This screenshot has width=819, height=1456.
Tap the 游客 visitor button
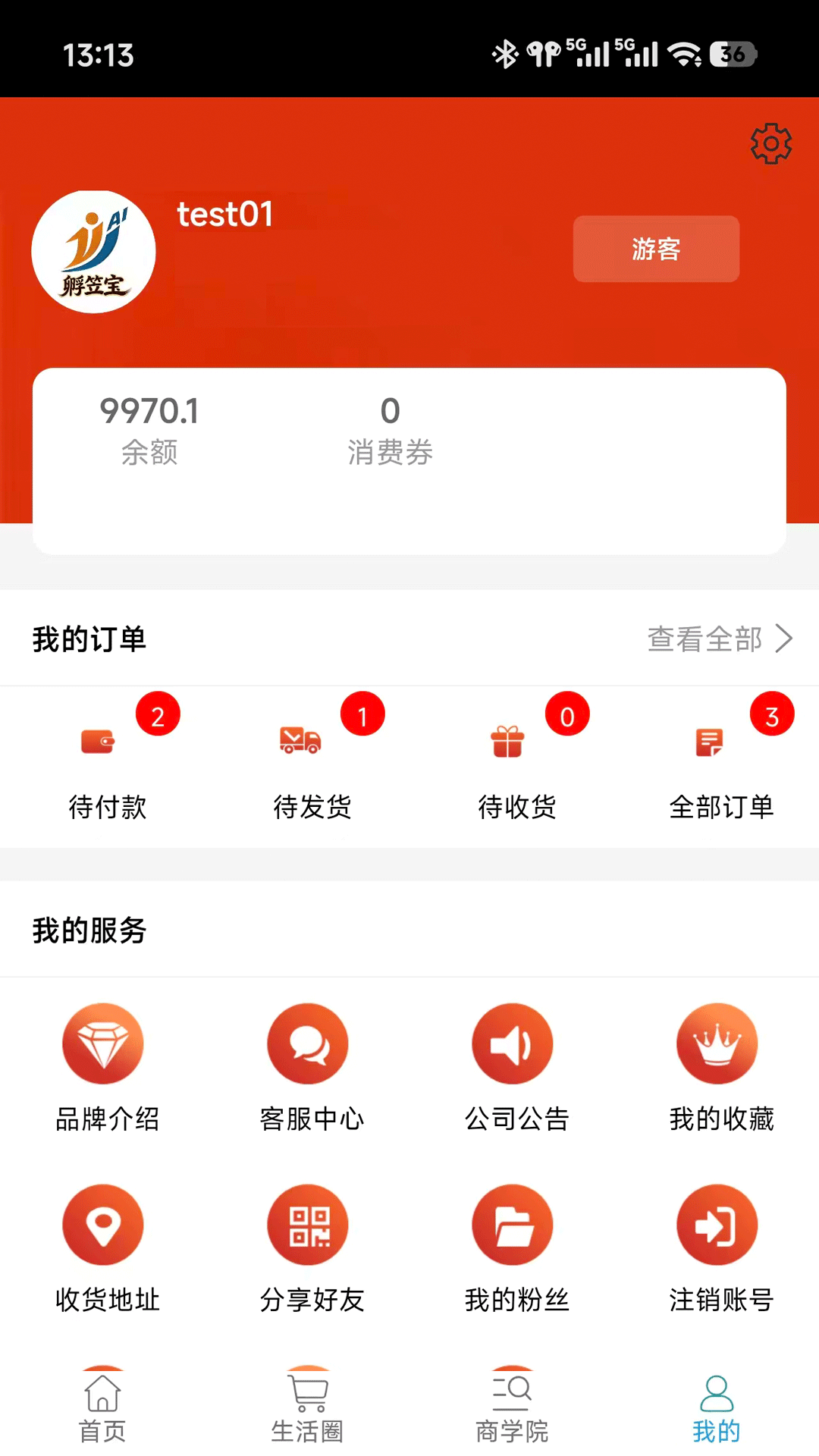[x=655, y=249]
